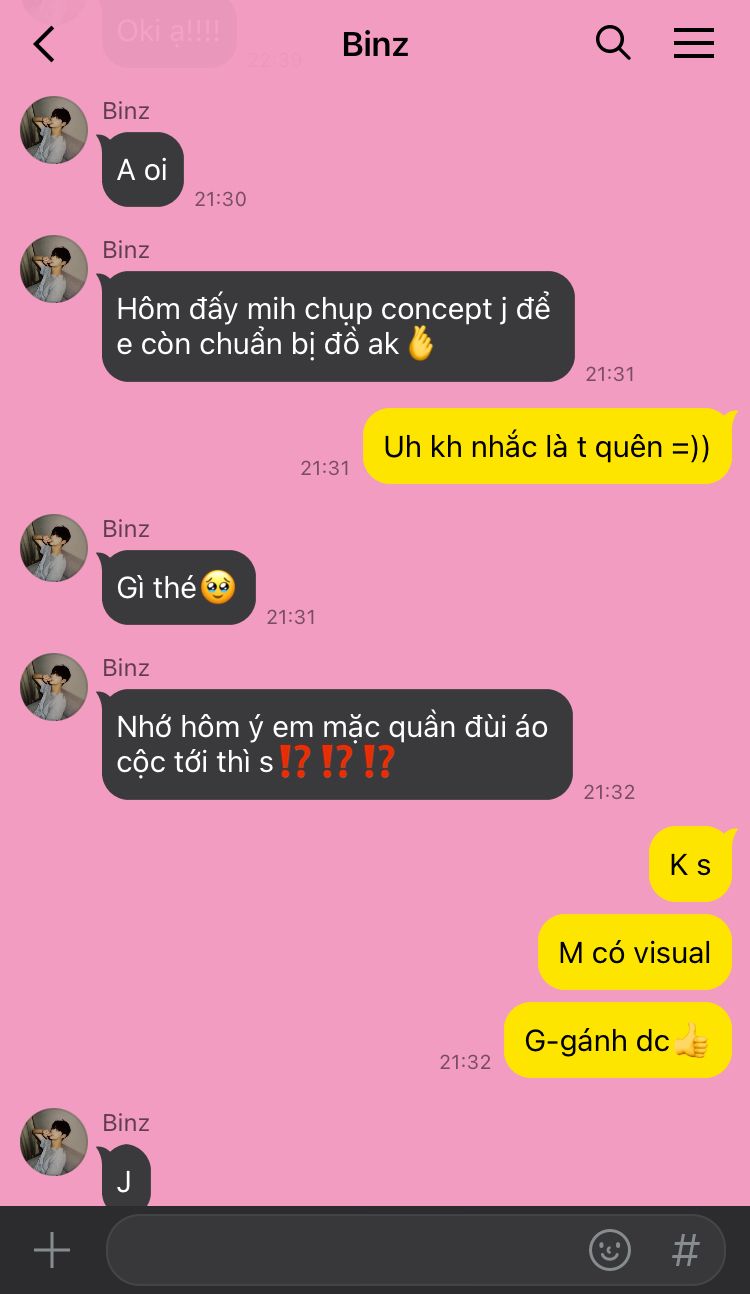Open attachments with the plus icon
The image size is (750, 1294).
pos(52,1250)
